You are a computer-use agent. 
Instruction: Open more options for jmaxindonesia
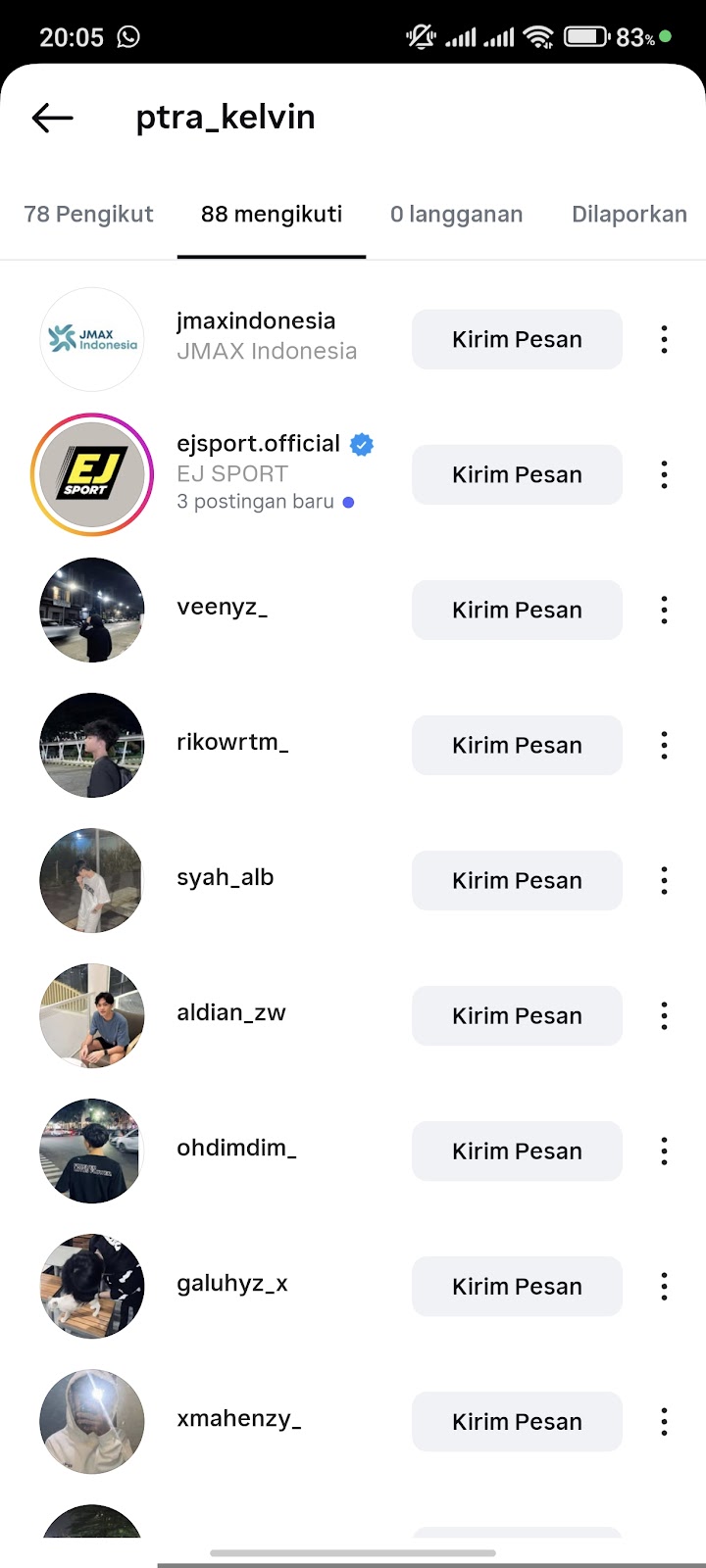(664, 340)
